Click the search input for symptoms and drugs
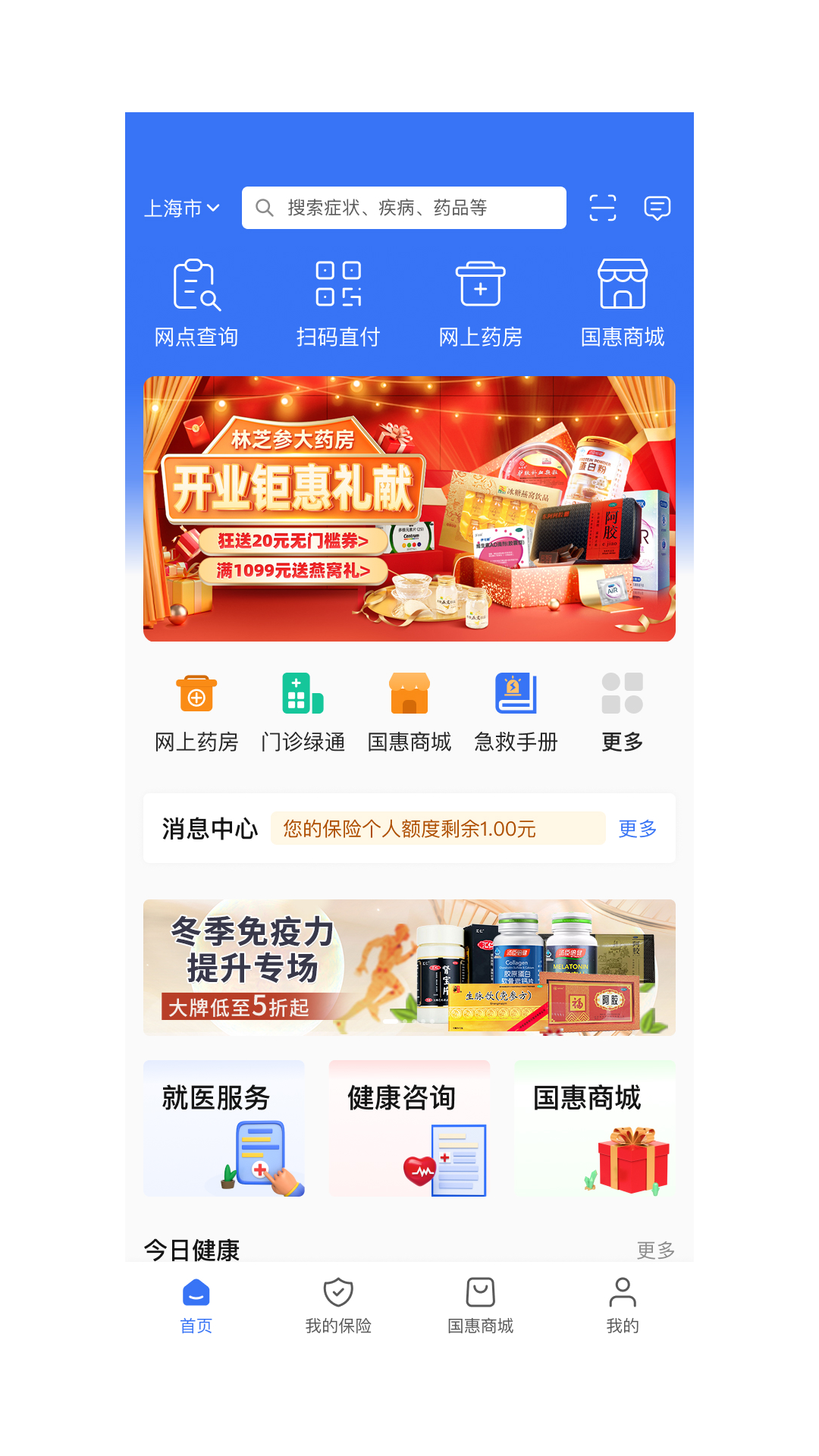The height and width of the screenshot is (1456, 819). (x=403, y=207)
